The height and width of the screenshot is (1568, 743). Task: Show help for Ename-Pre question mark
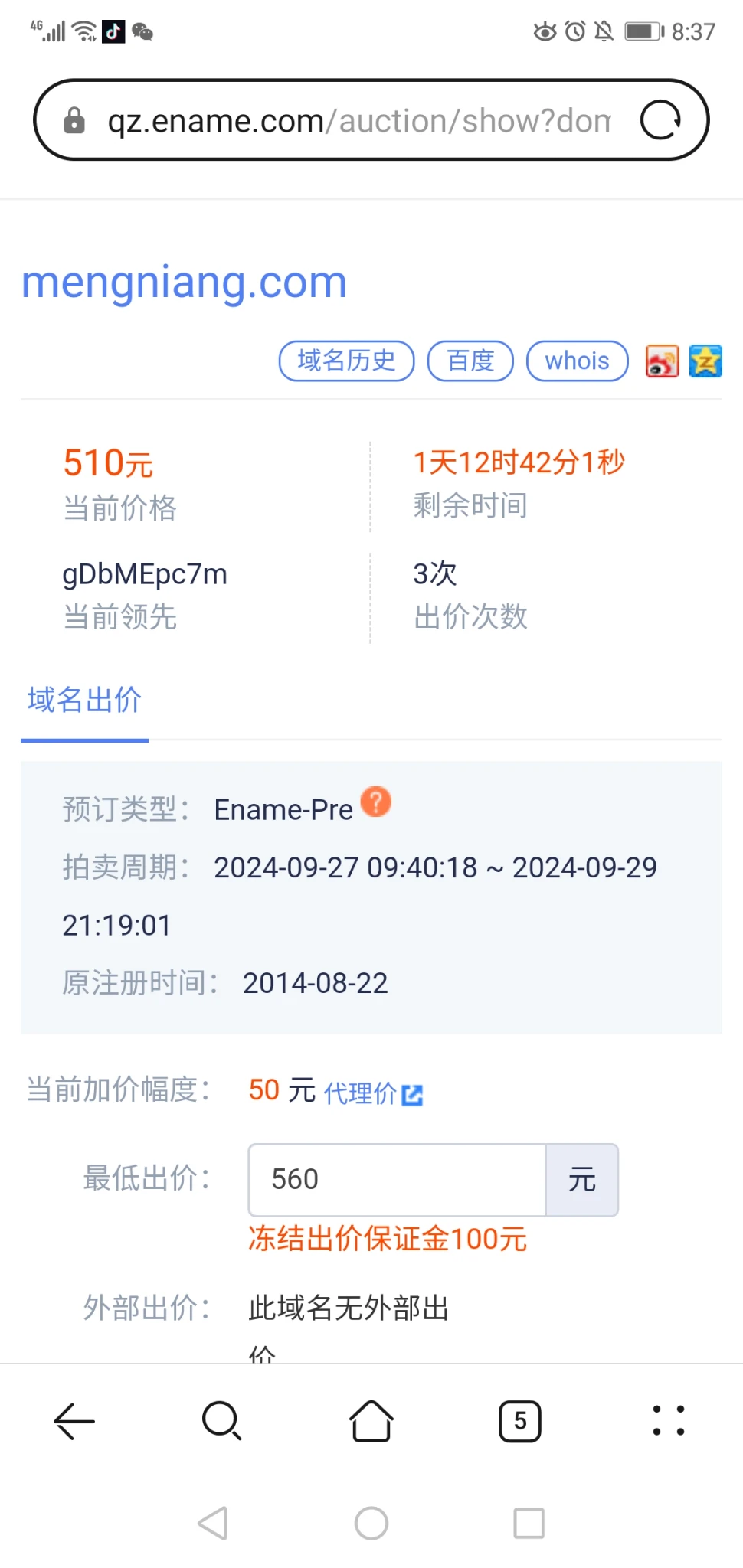376,802
